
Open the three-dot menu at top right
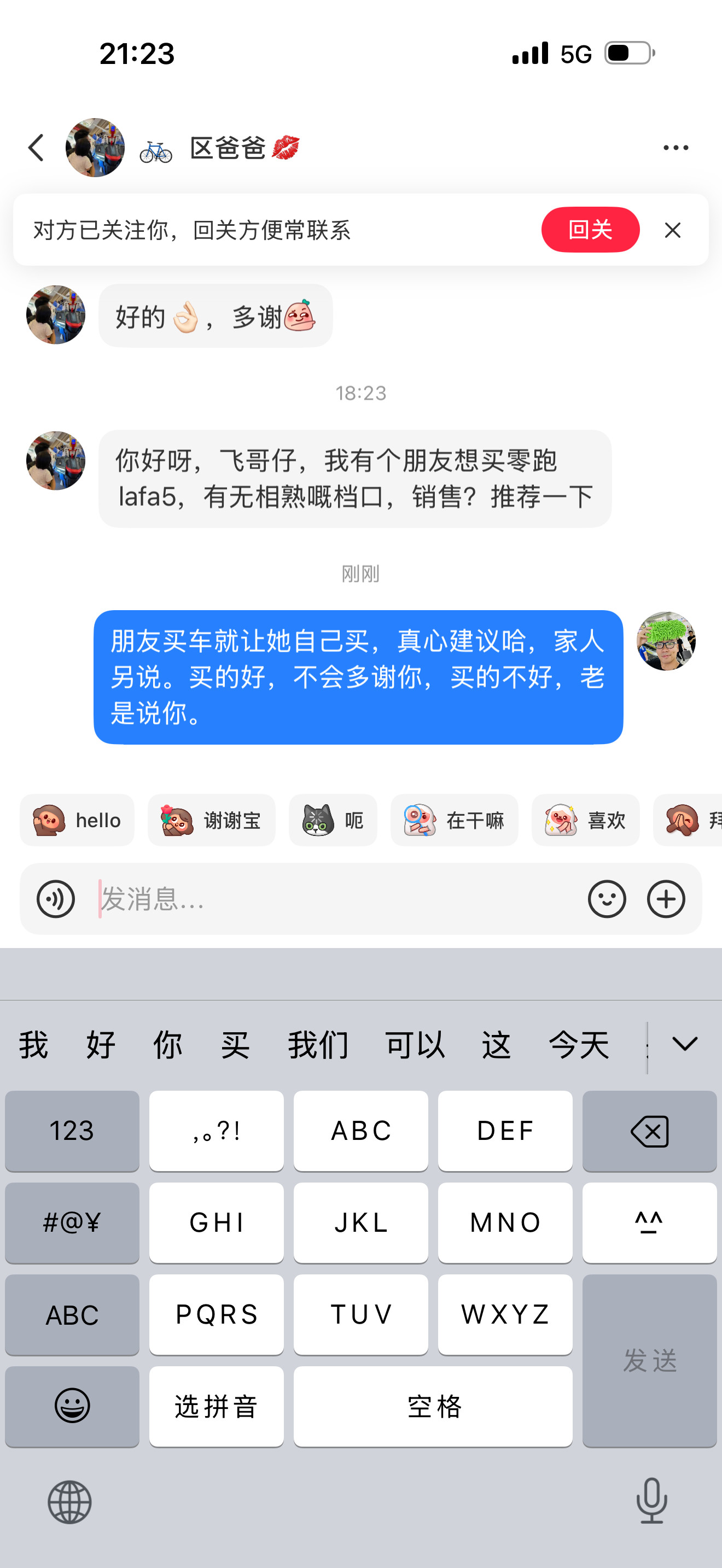click(x=675, y=147)
